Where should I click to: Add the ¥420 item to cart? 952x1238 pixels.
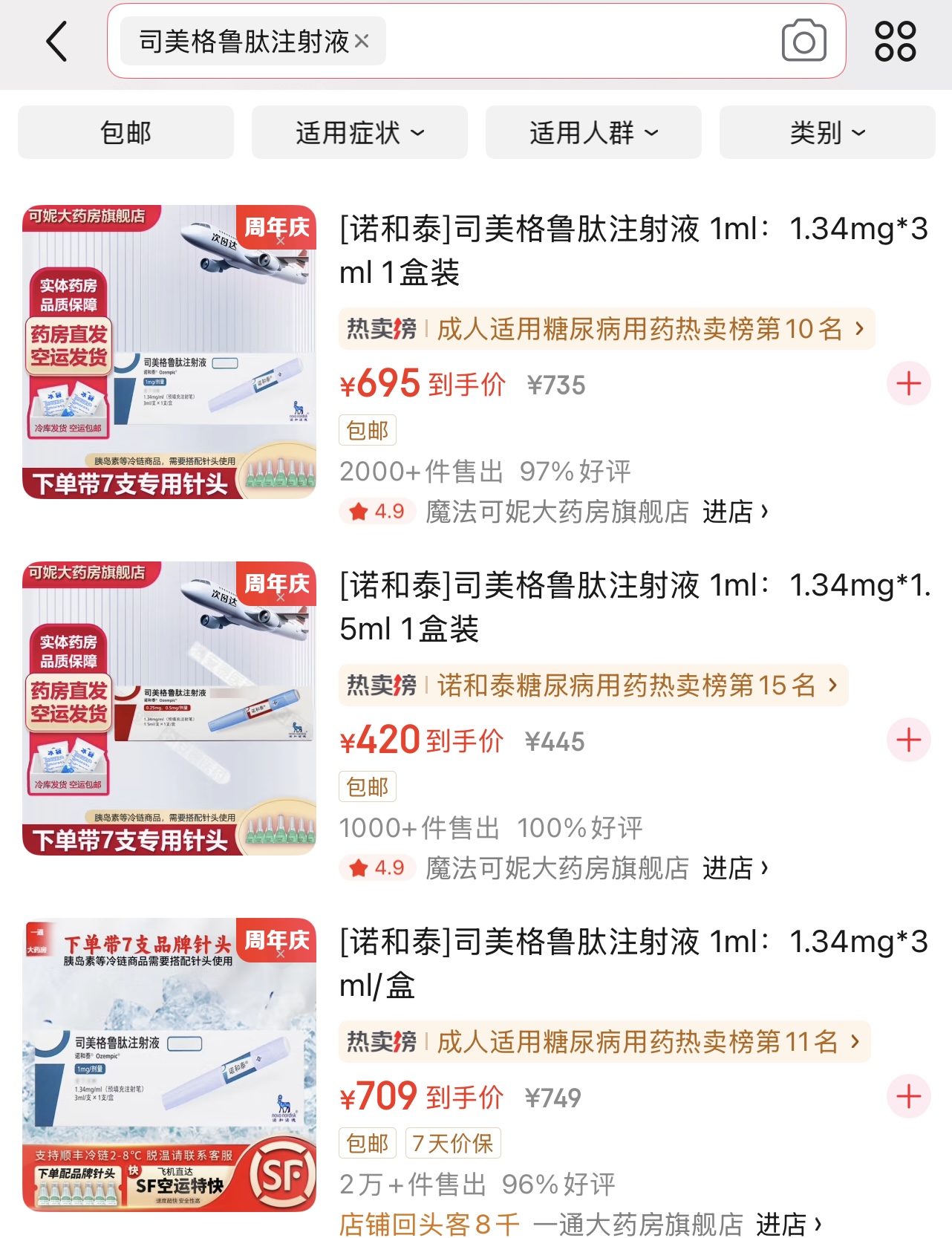point(908,740)
